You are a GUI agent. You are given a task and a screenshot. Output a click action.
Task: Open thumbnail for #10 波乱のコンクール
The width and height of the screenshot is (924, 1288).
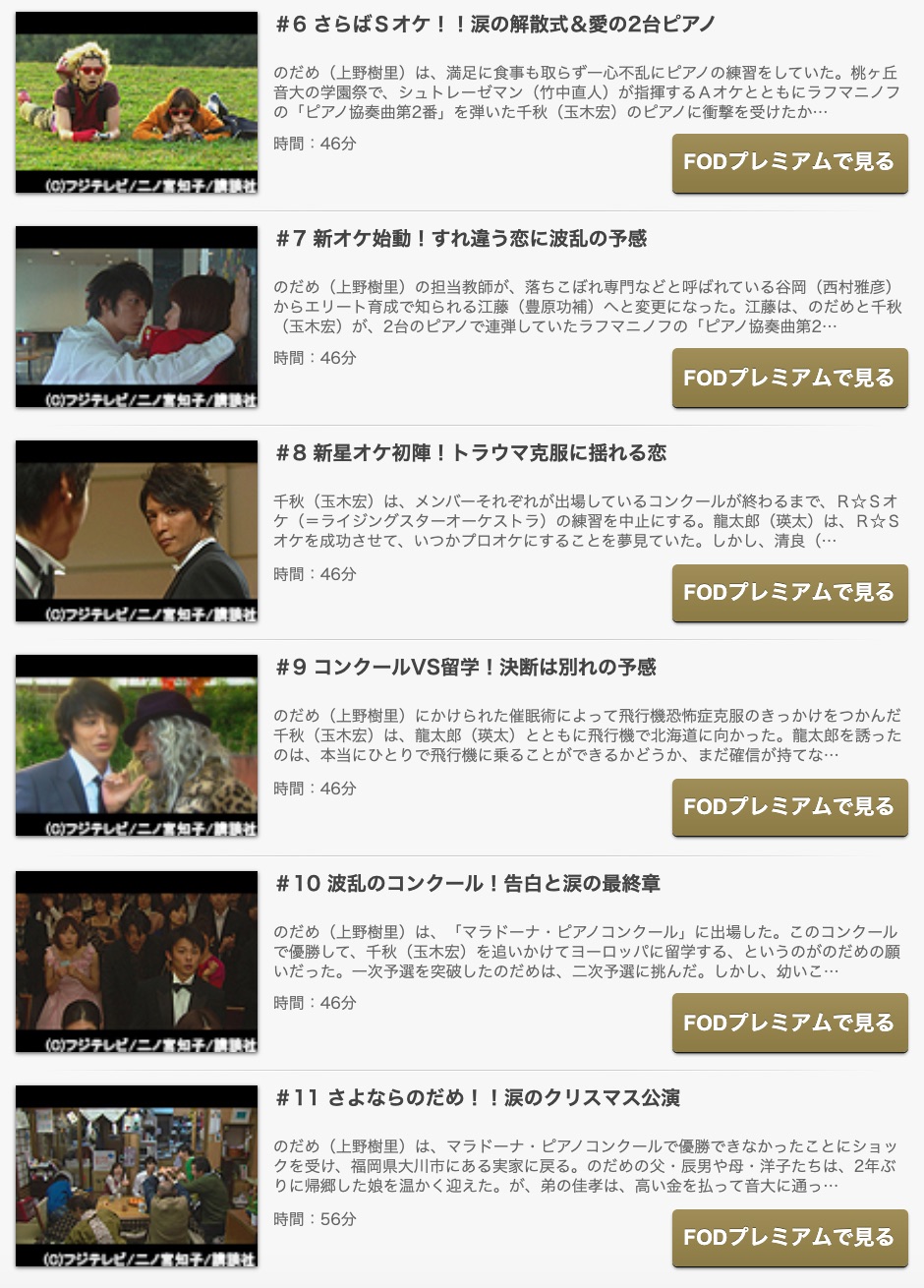(x=137, y=961)
